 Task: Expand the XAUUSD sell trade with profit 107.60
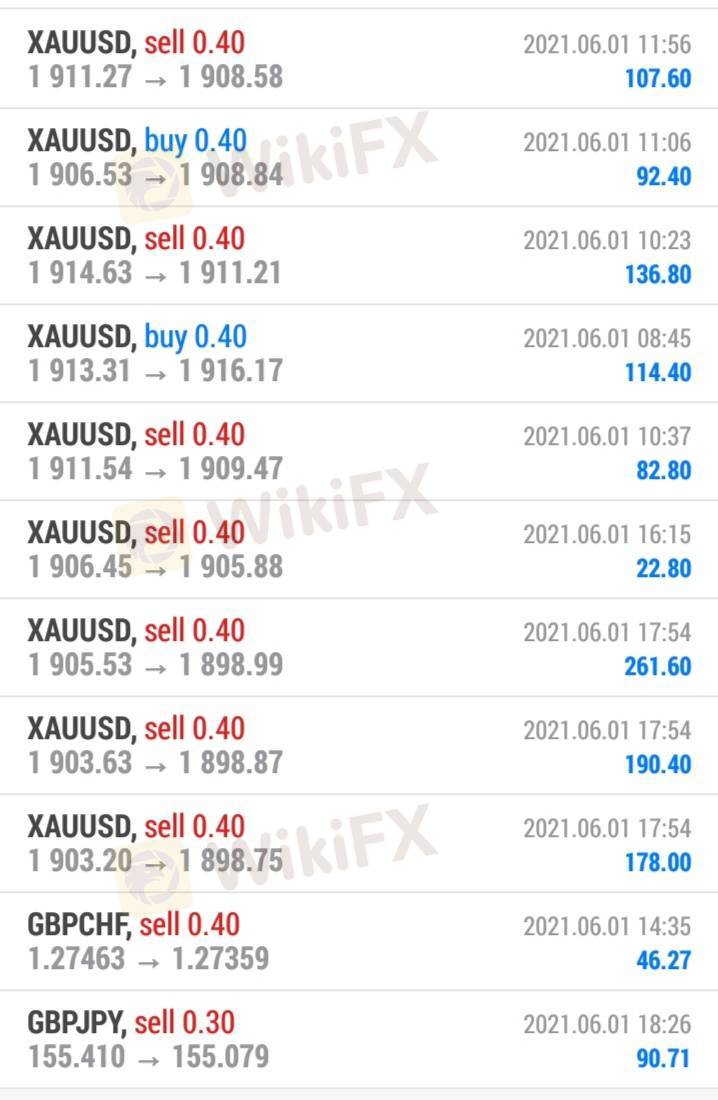[359, 60]
